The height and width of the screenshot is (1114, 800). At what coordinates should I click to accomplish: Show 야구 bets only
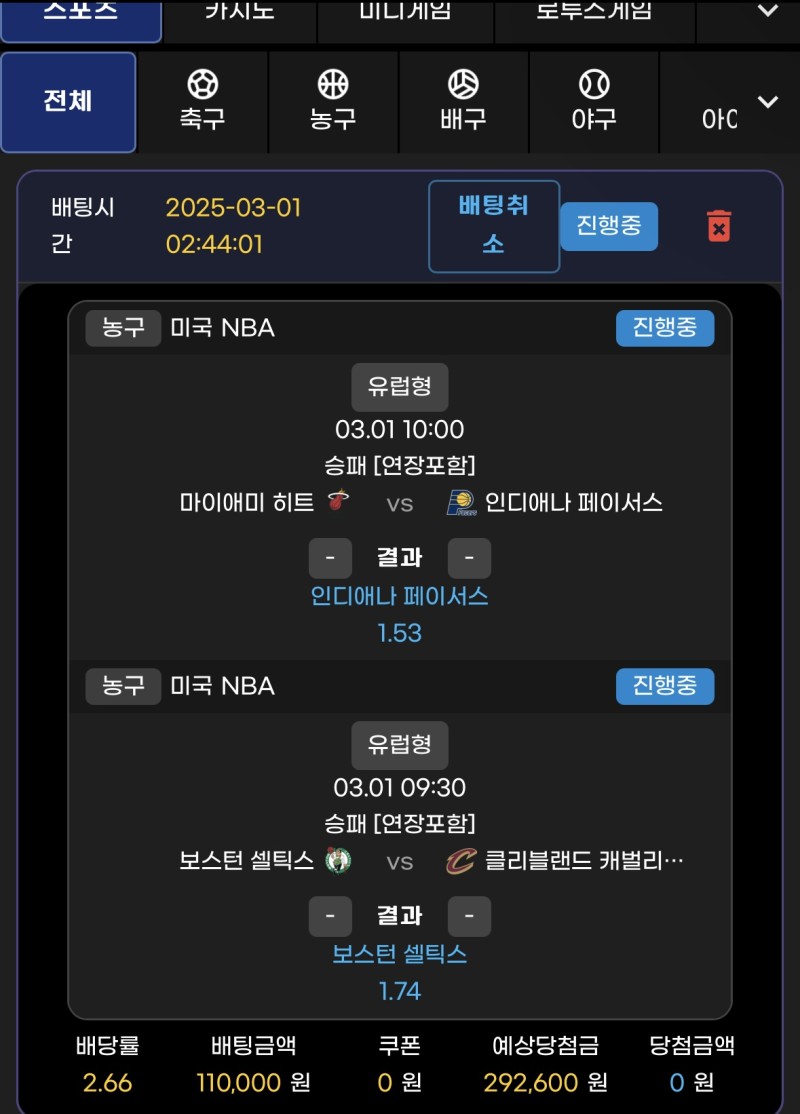(x=594, y=102)
